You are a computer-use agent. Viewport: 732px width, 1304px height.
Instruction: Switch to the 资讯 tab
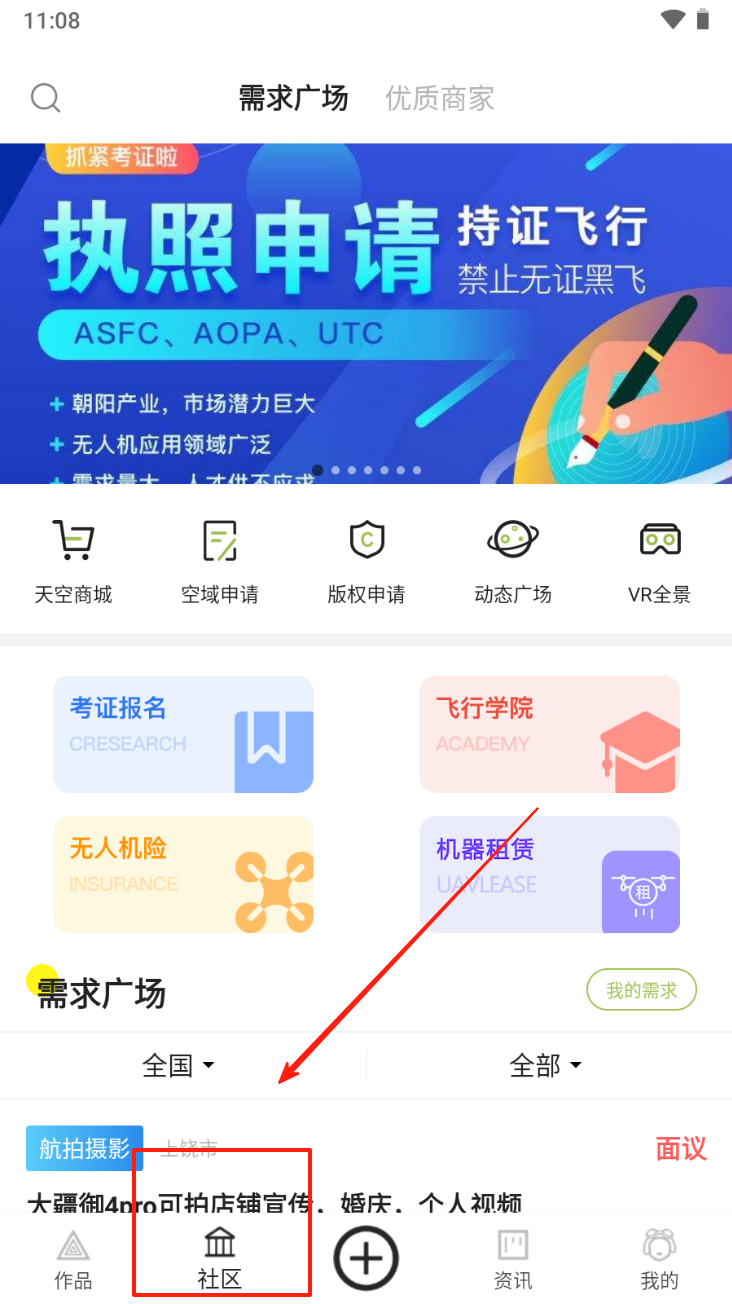click(x=513, y=1259)
